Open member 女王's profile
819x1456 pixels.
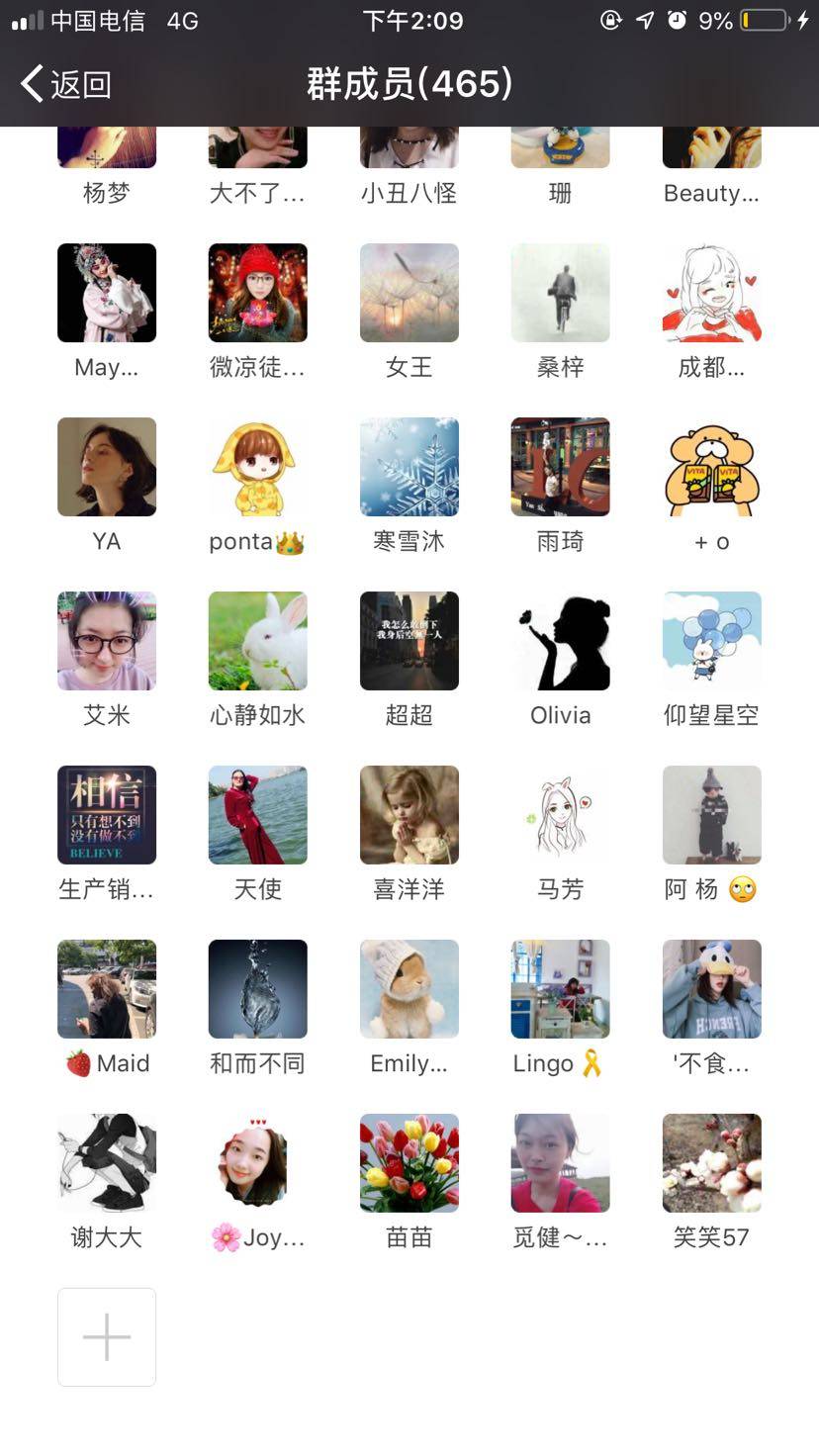409,293
